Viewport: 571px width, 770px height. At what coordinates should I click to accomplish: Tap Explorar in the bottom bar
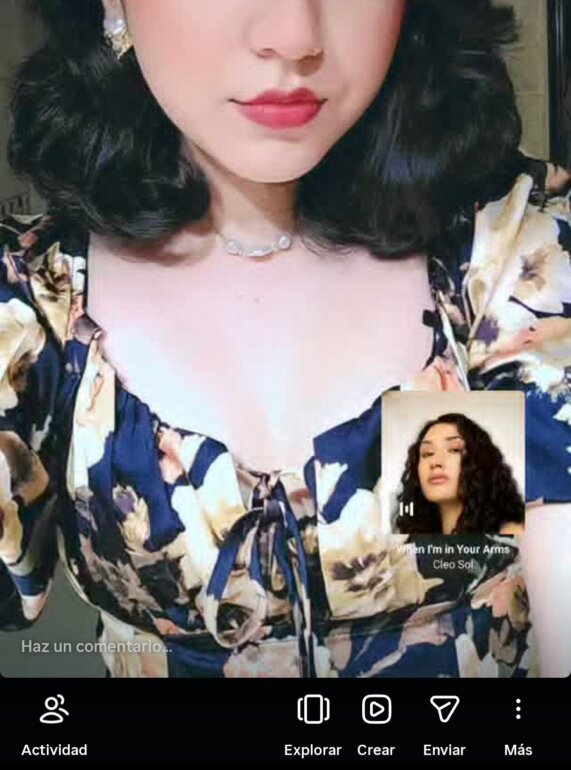313,725
